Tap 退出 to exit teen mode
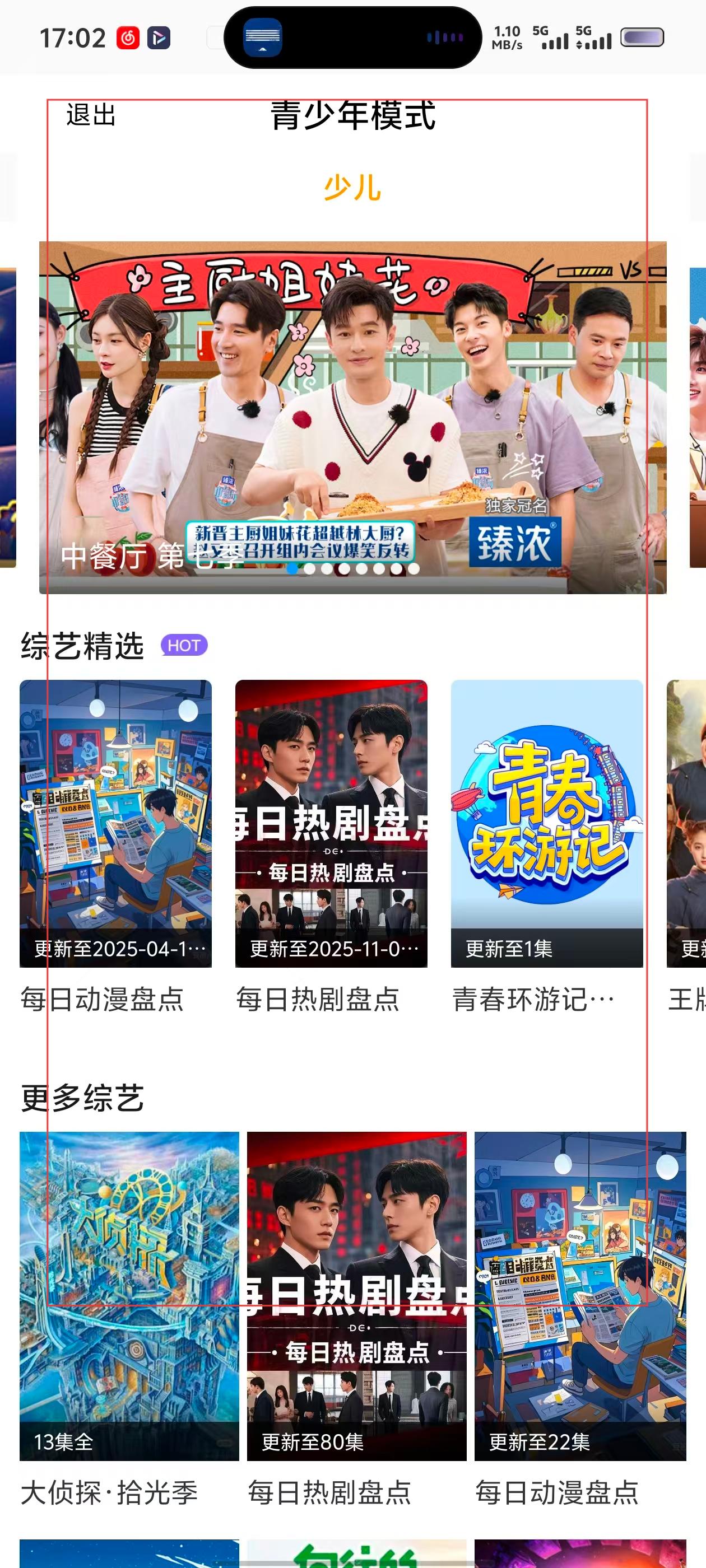 point(91,115)
